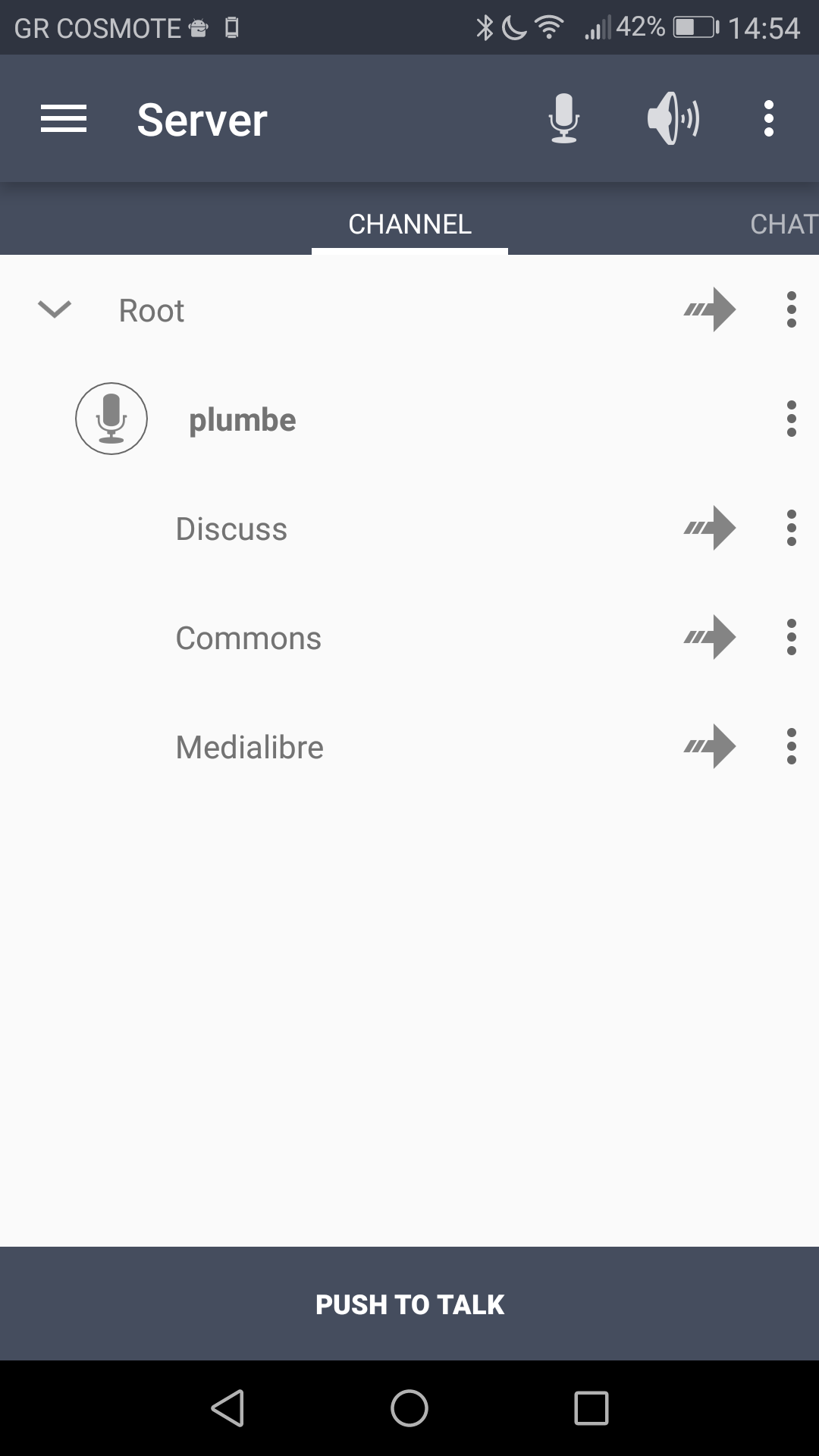
Task: Select the Channel tab
Action: (x=409, y=224)
